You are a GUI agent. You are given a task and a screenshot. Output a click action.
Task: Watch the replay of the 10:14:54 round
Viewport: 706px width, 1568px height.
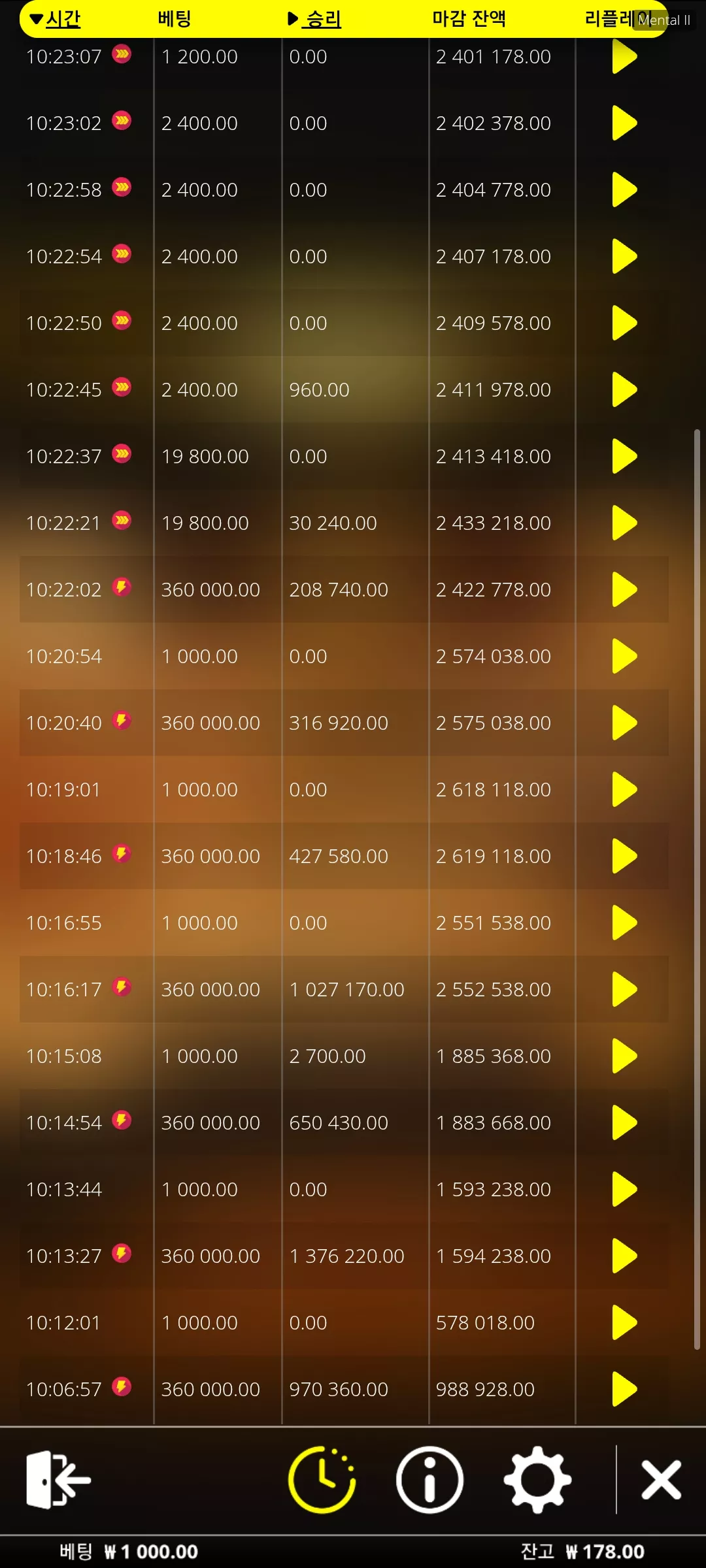click(x=624, y=1123)
